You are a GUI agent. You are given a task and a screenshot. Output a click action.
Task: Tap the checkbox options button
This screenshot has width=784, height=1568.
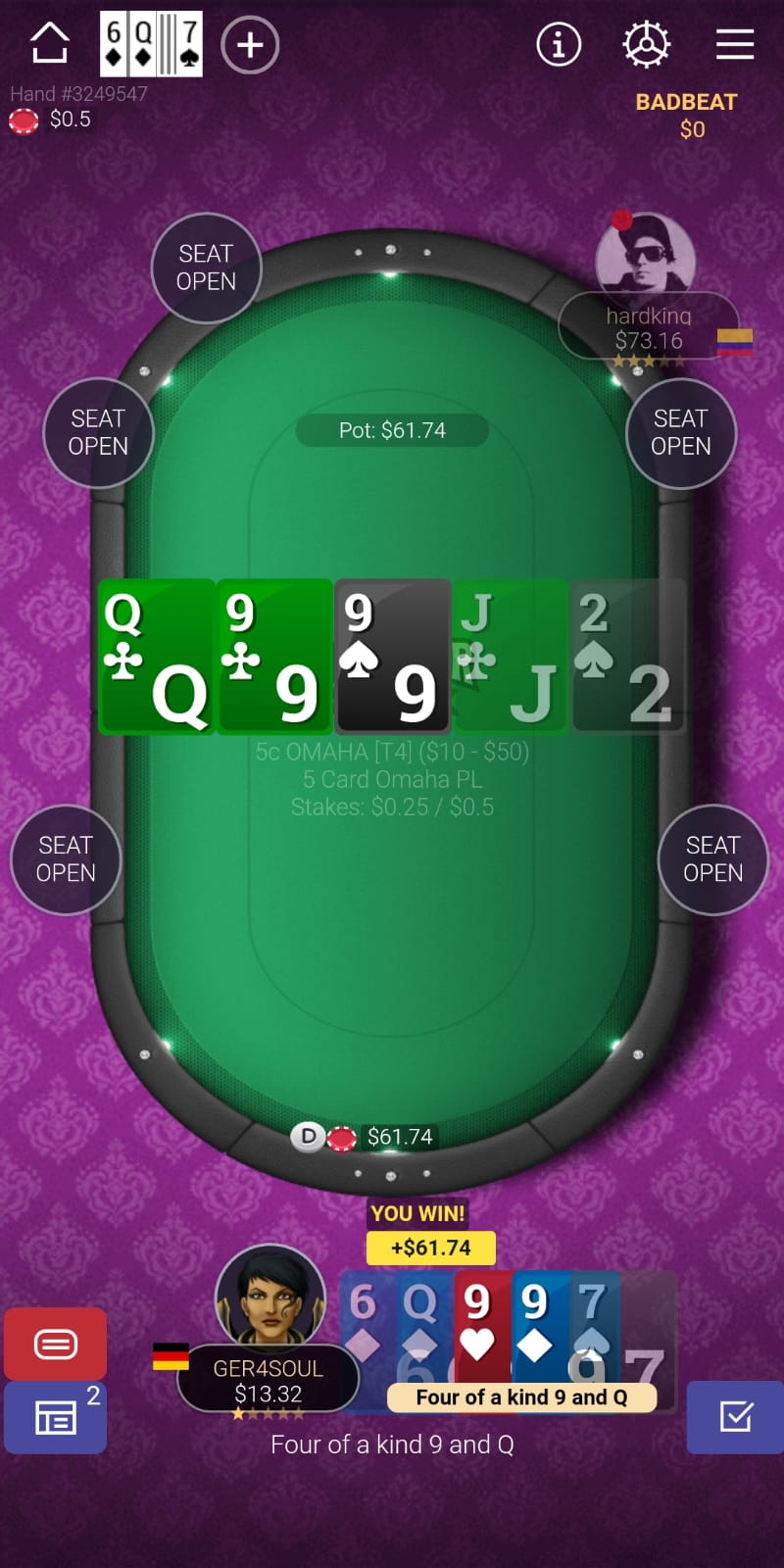pos(735,1417)
